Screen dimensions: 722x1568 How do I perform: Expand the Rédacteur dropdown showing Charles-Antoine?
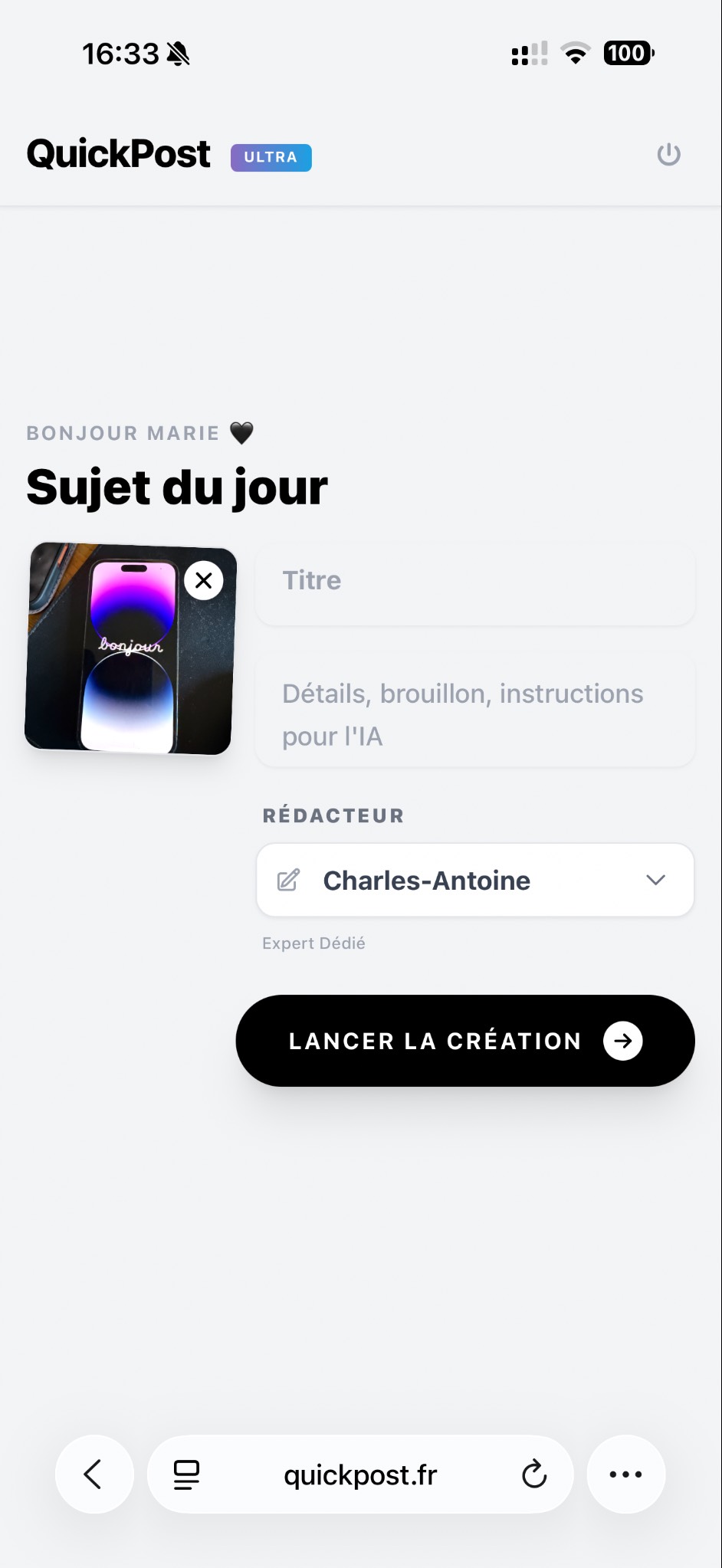[475, 881]
